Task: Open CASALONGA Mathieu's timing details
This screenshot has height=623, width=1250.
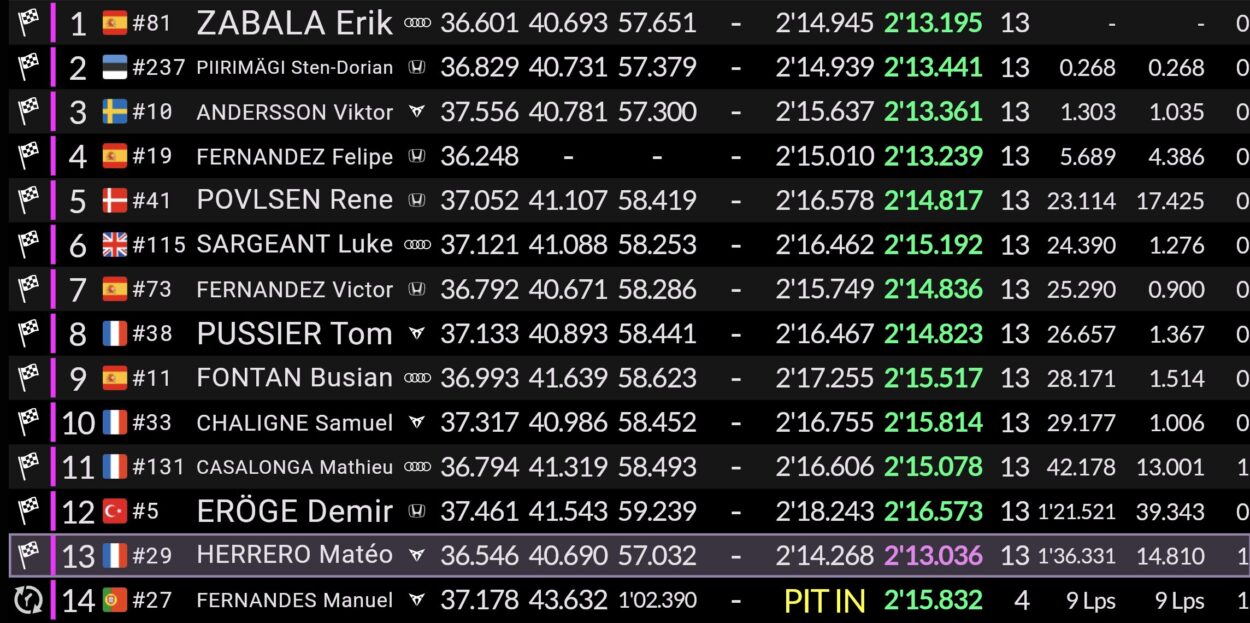Action: point(294,466)
